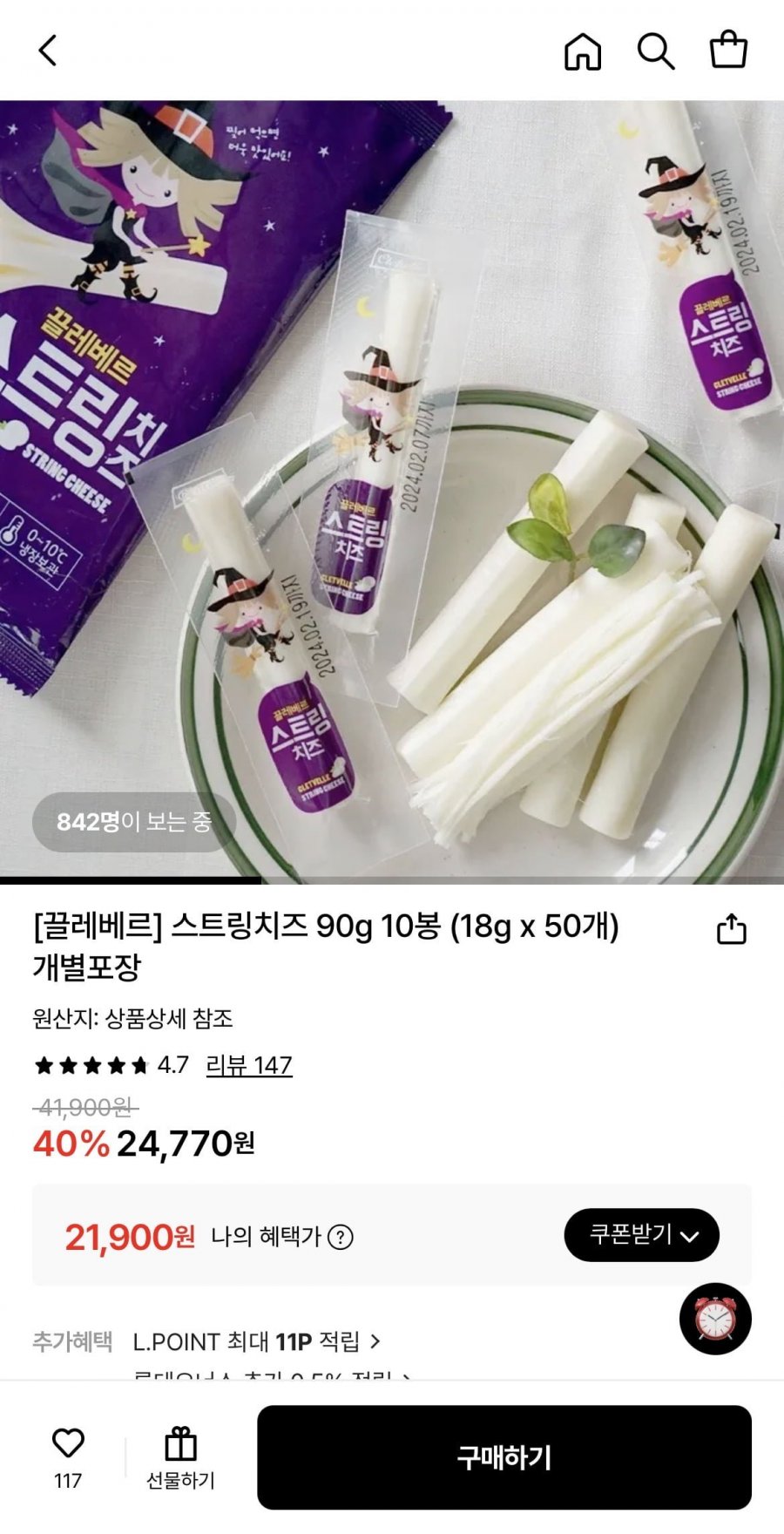This screenshot has height=1534, width=784.
Task: Tap 선물하기 to send as gift
Action: pyautogui.click(x=180, y=1458)
